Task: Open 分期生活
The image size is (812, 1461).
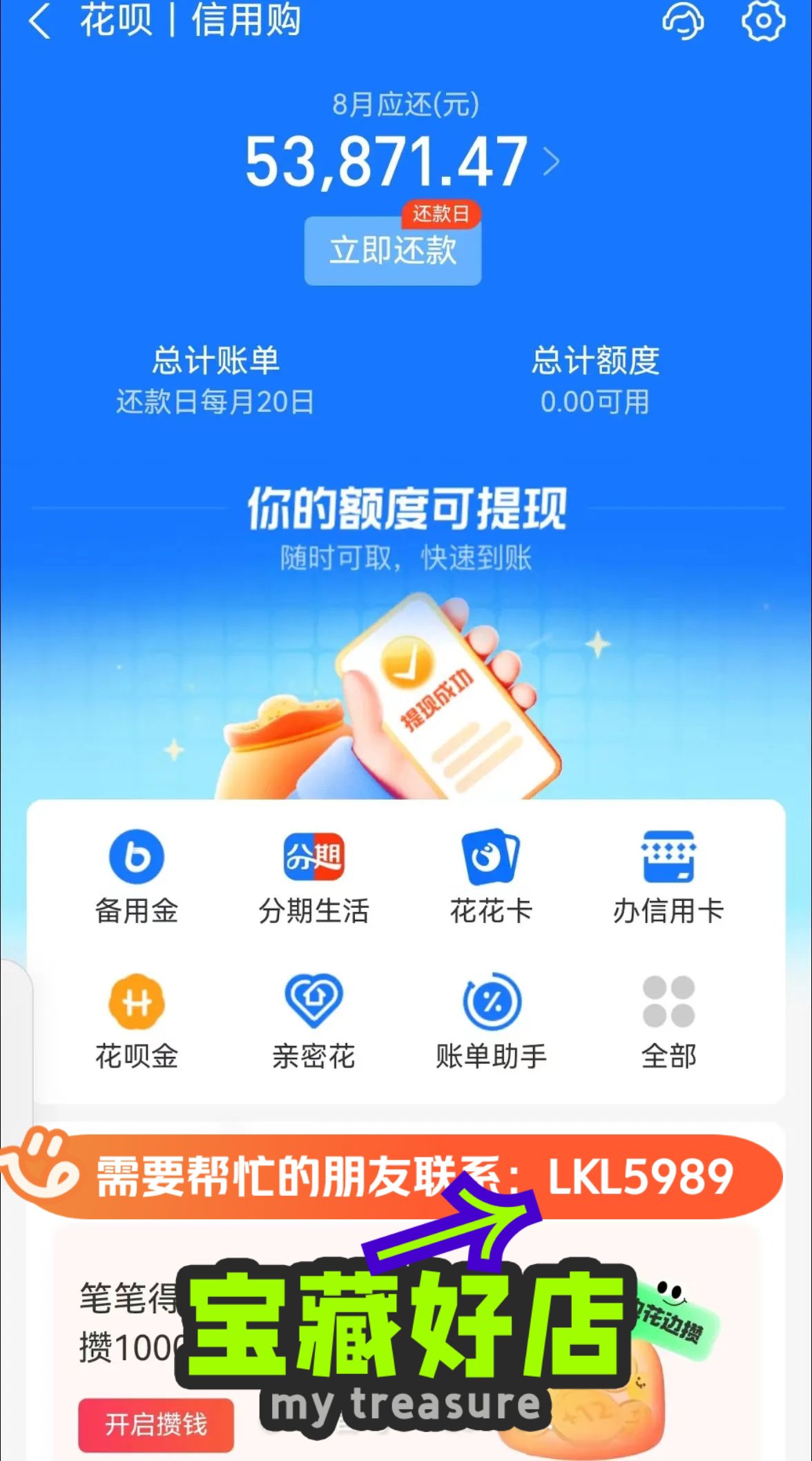Action: (x=314, y=877)
